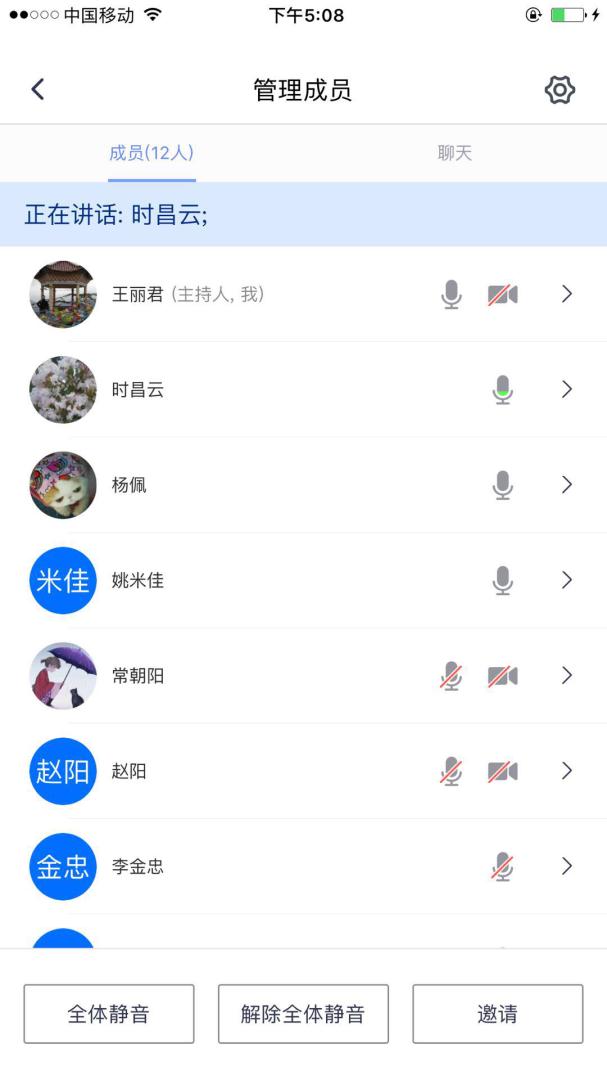
Task: Expand details chevron for 时昌云
Action: [567, 390]
